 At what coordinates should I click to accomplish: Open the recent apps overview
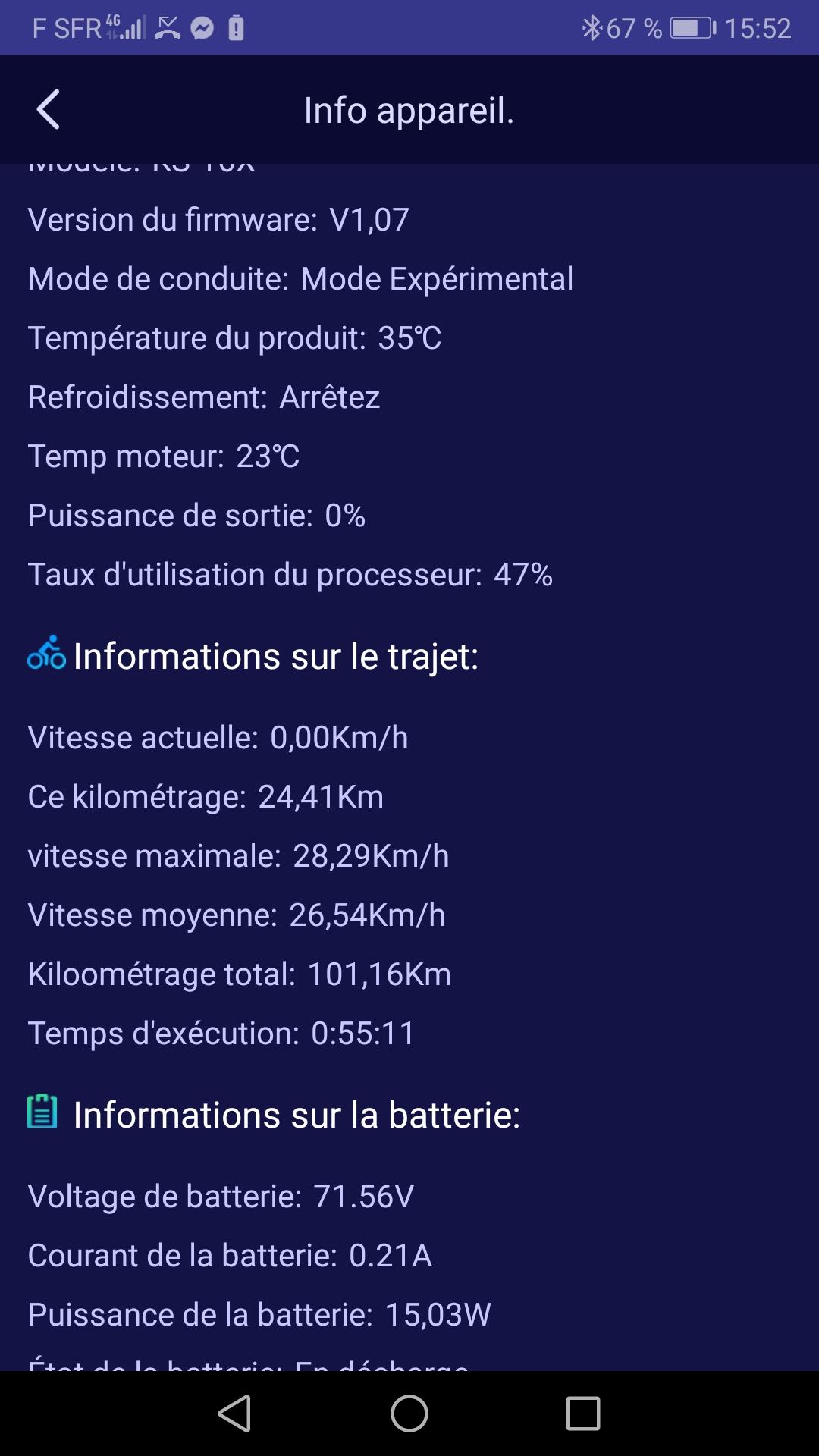(x=583, y=1414)
